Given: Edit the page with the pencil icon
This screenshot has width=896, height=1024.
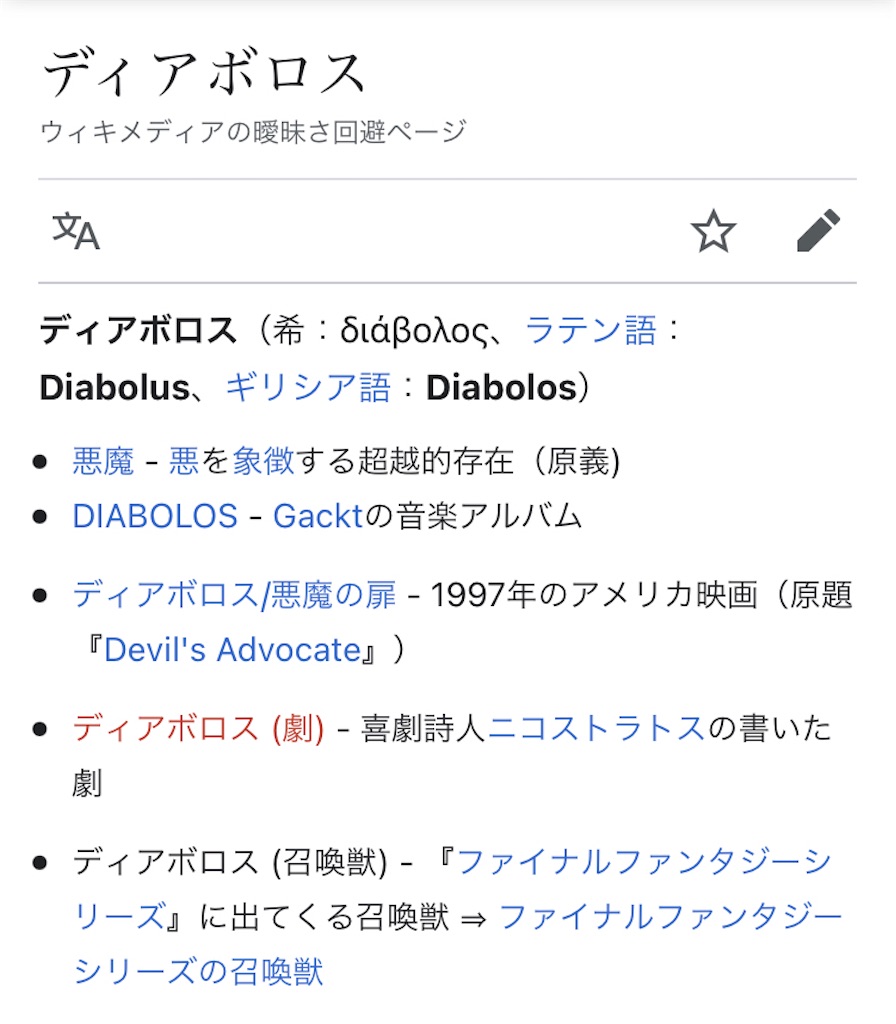Looking at the screenshot, I should click(818, 231).
